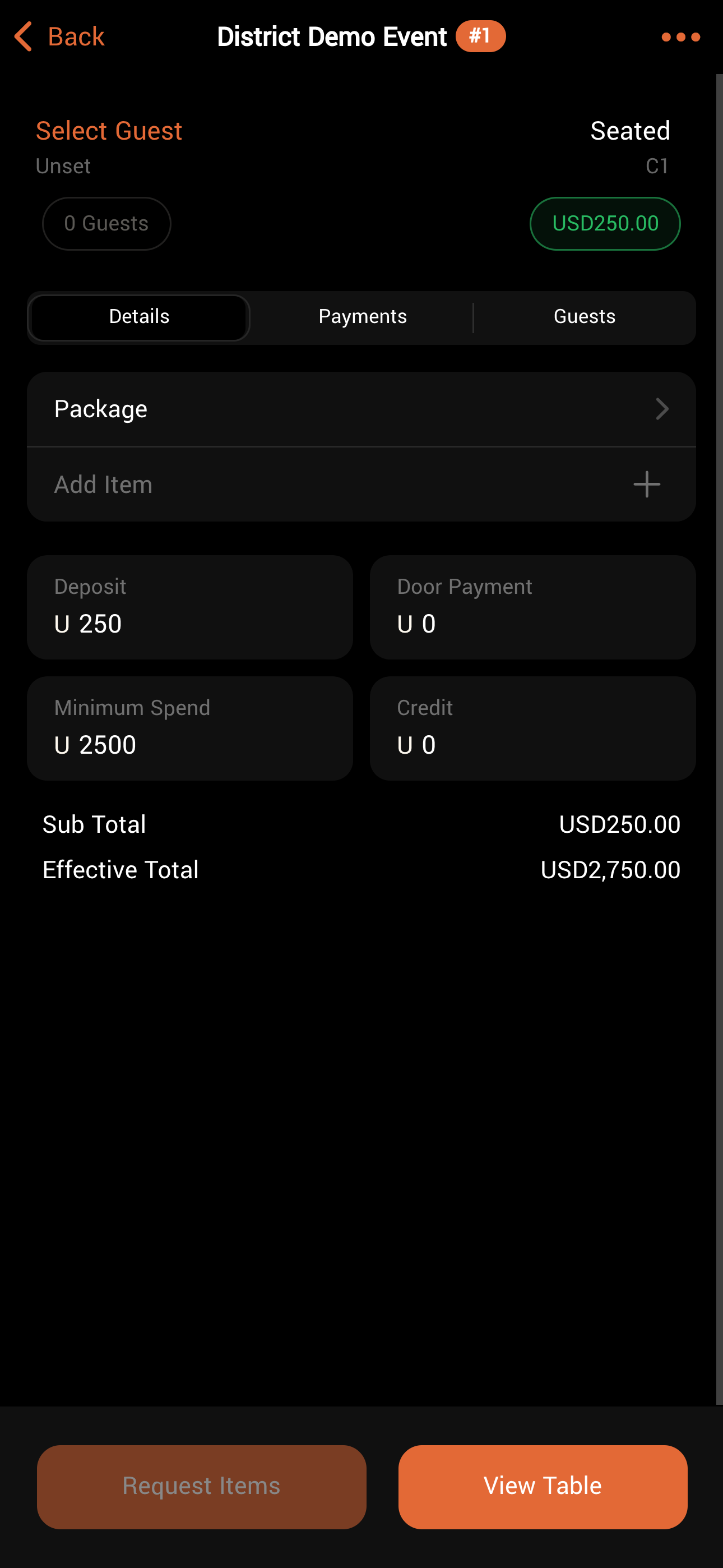This screenshot has width=723, height=1568.
Task: Select the Details tab
Action: [x=140, y=317]
